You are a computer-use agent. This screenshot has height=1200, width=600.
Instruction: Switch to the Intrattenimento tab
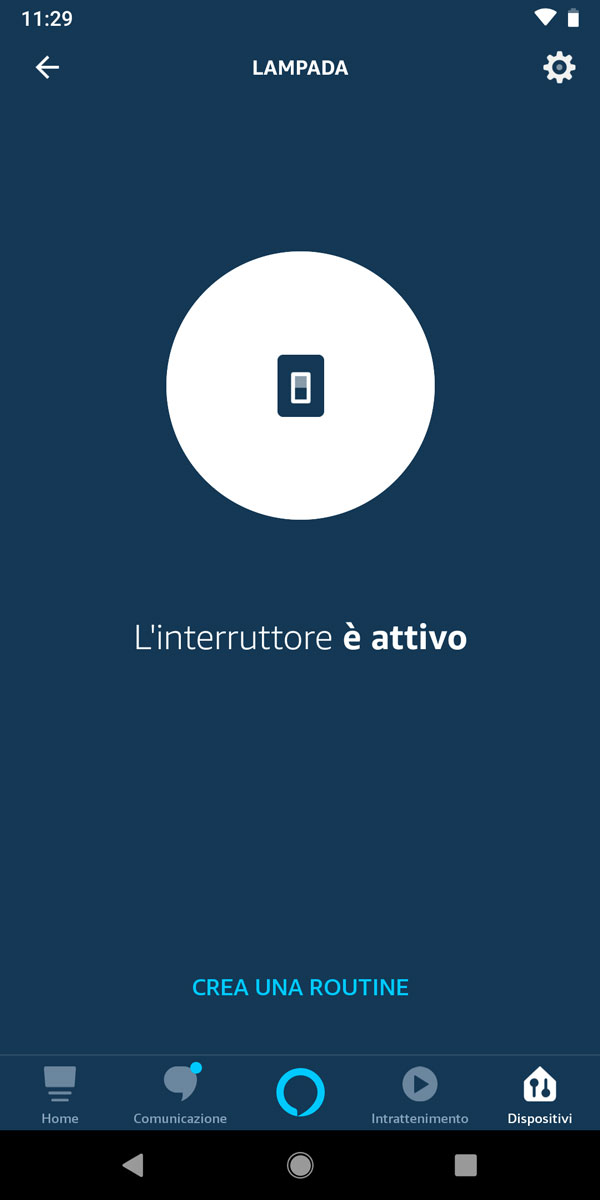click(x=420, y=1095)
